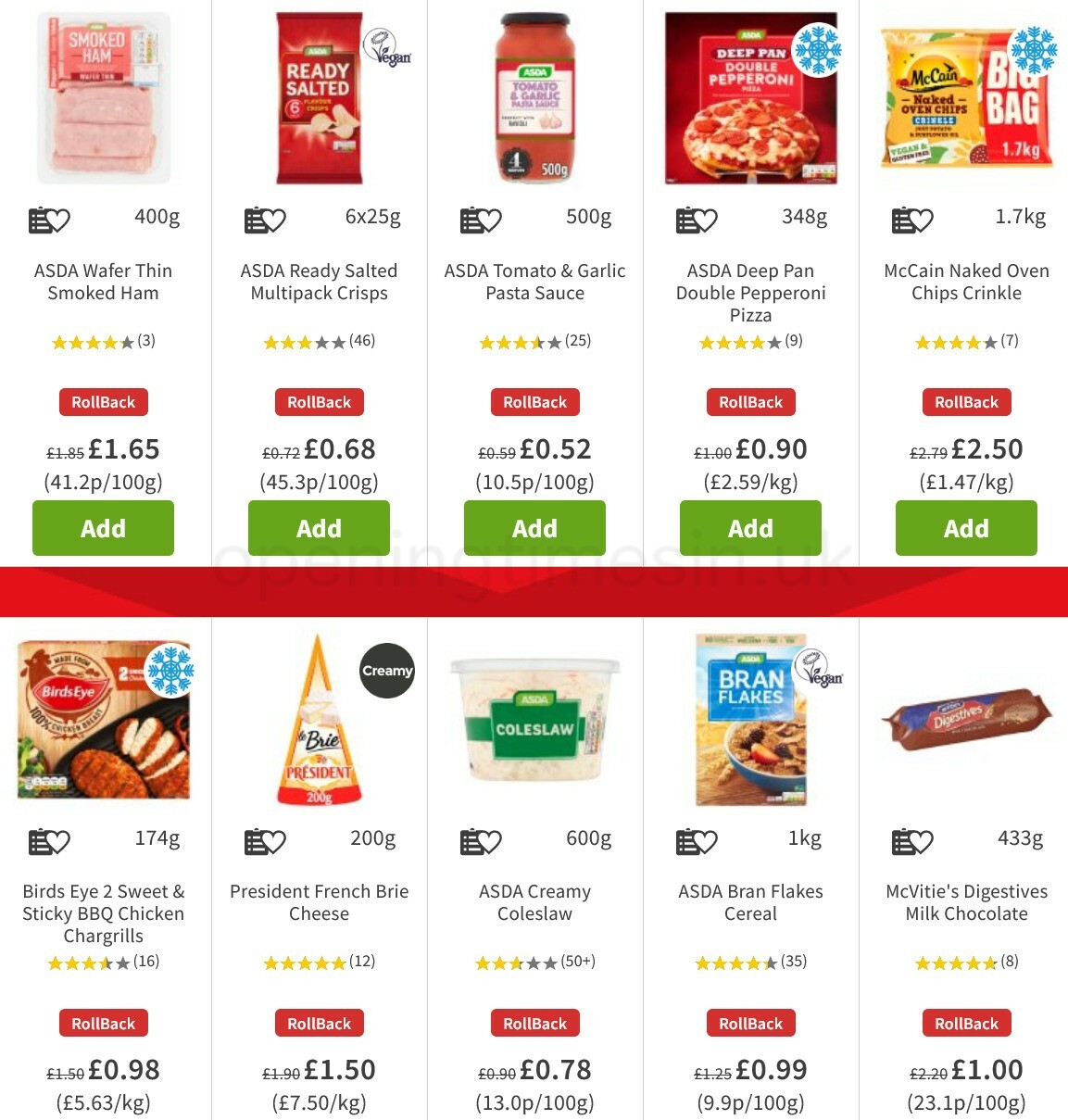Click the Creamy badge on the Brie Cheese card
The image size is (1068, 1120).
tap(386, 671)
